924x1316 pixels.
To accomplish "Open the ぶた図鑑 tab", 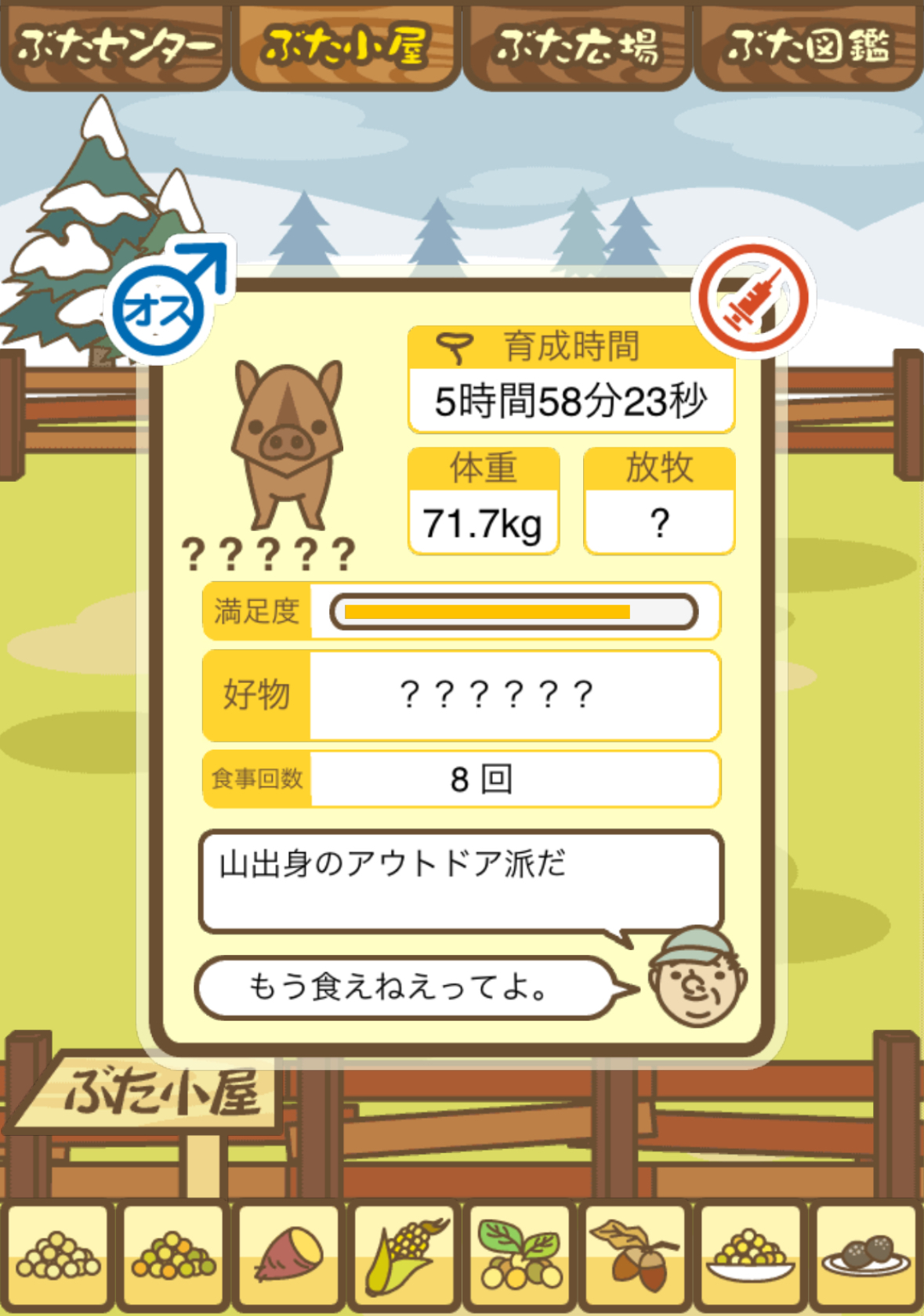I will (x=808, y=47).
